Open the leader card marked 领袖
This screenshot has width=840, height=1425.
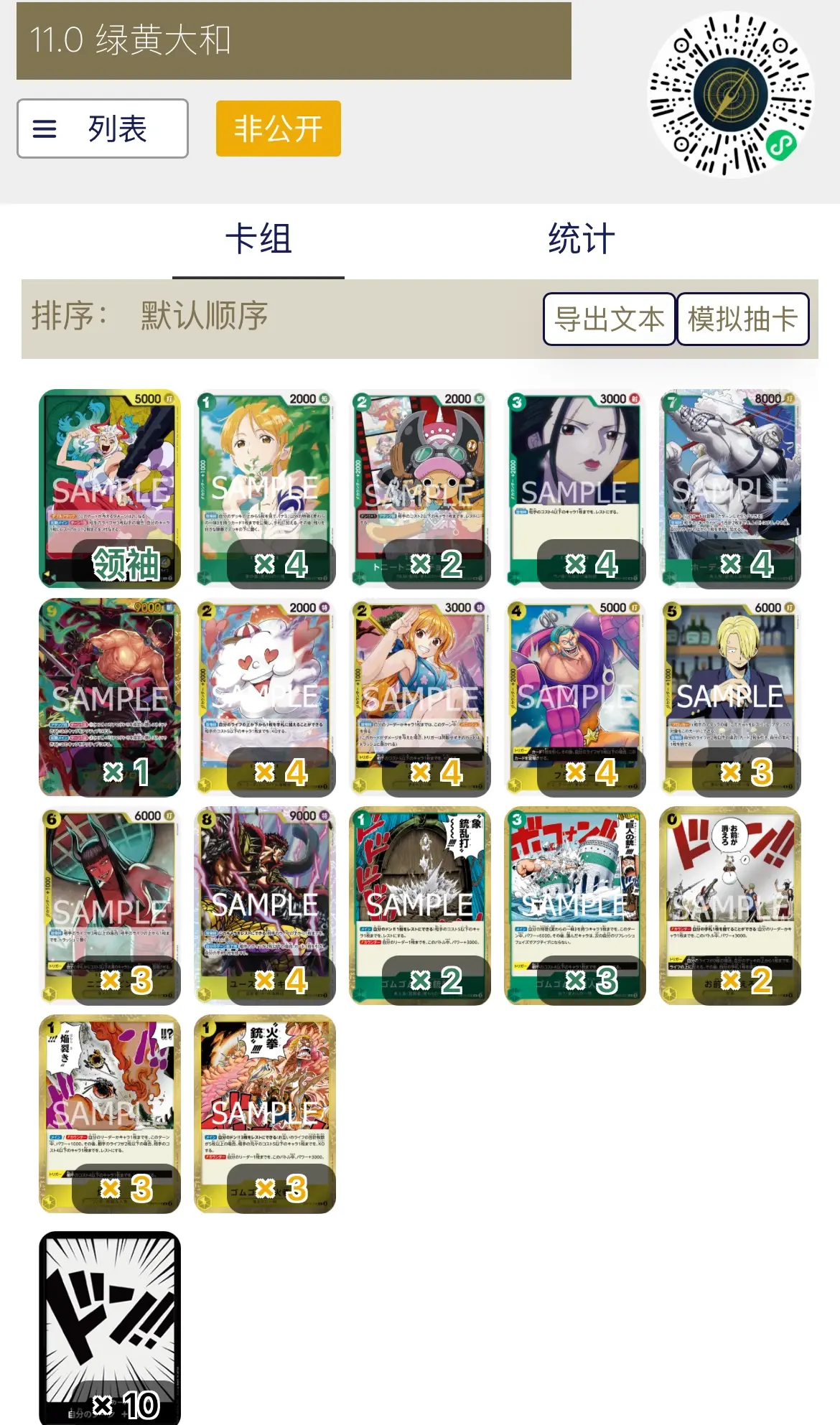click(110, 489)
